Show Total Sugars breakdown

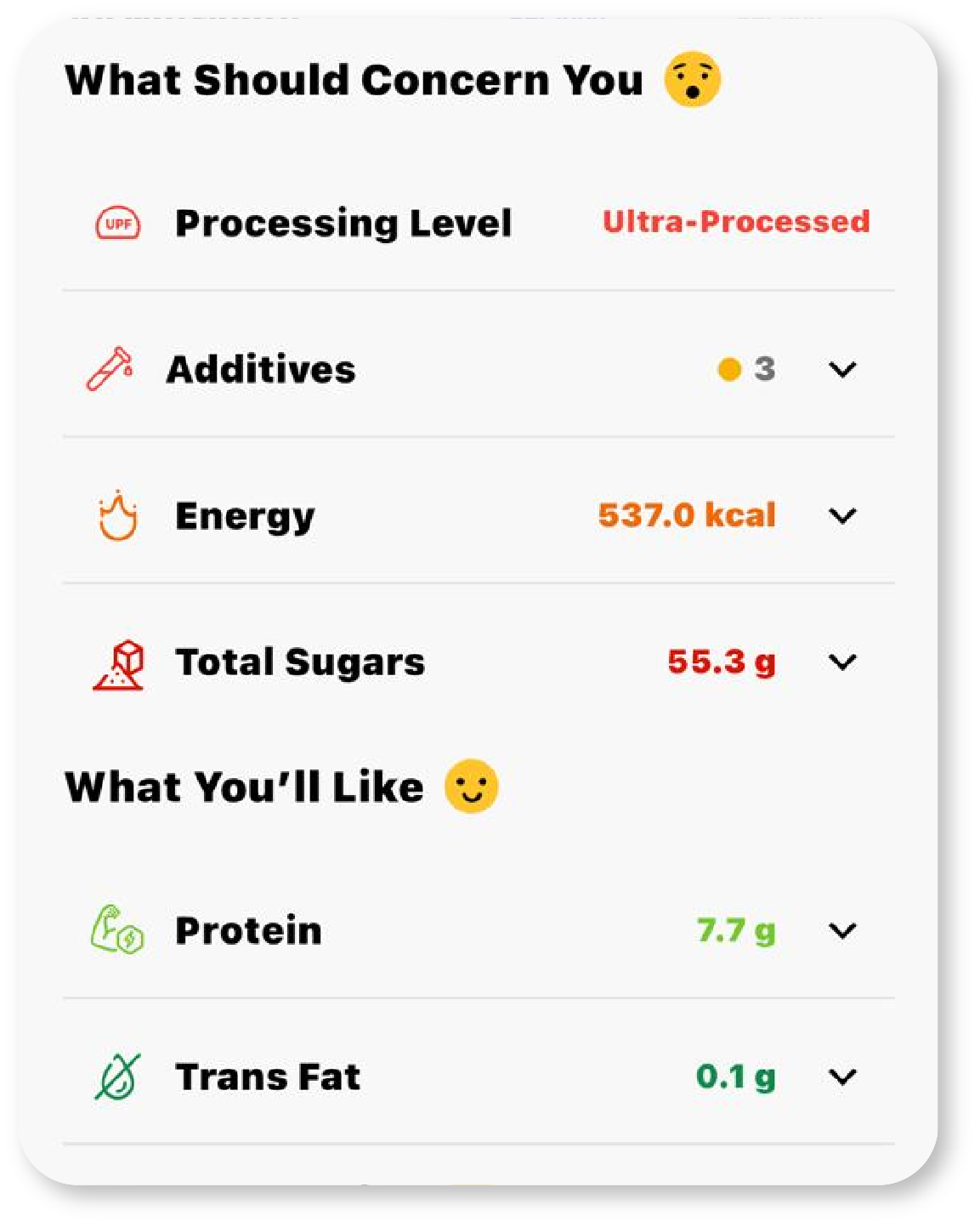(x=841, y=662)
